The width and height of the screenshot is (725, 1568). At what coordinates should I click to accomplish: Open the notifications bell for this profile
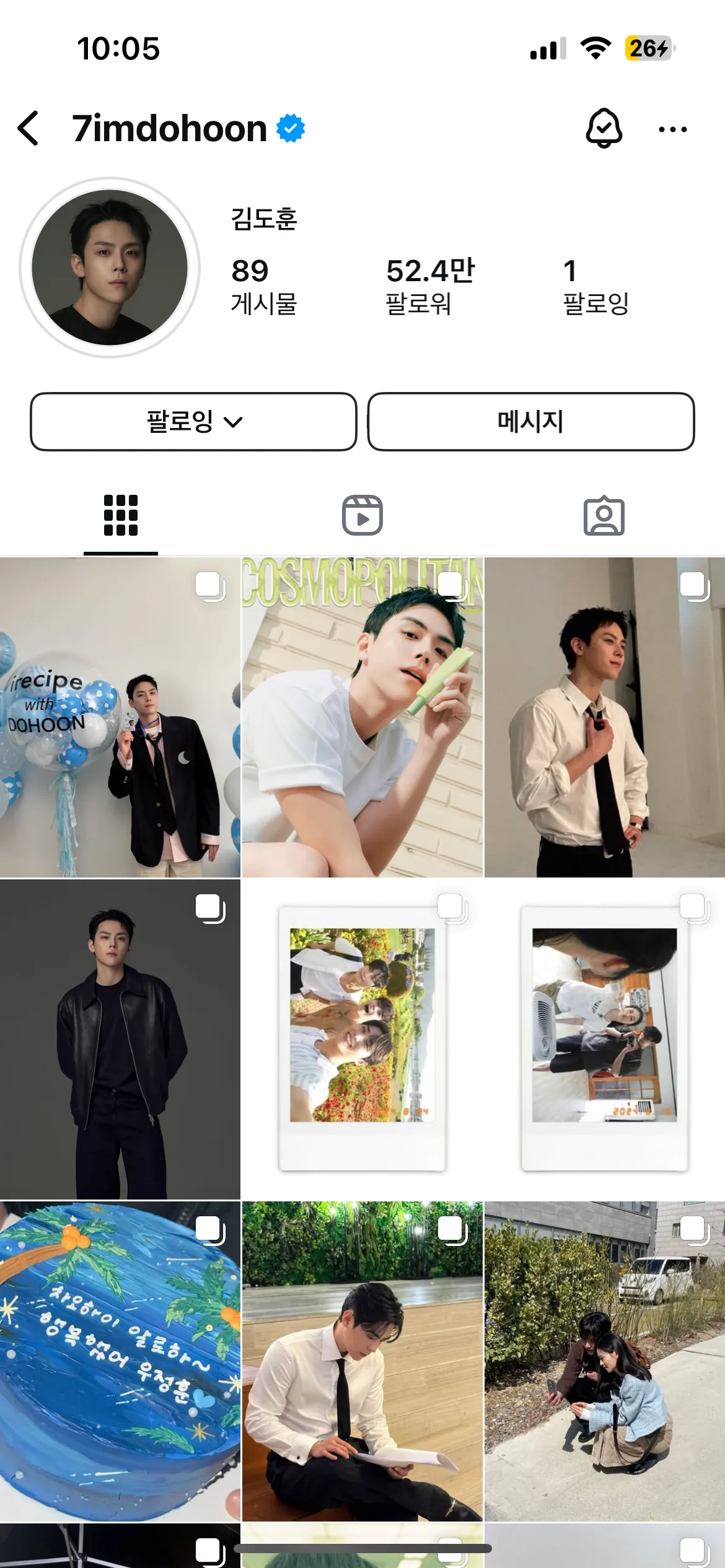(x=604, y=129)
